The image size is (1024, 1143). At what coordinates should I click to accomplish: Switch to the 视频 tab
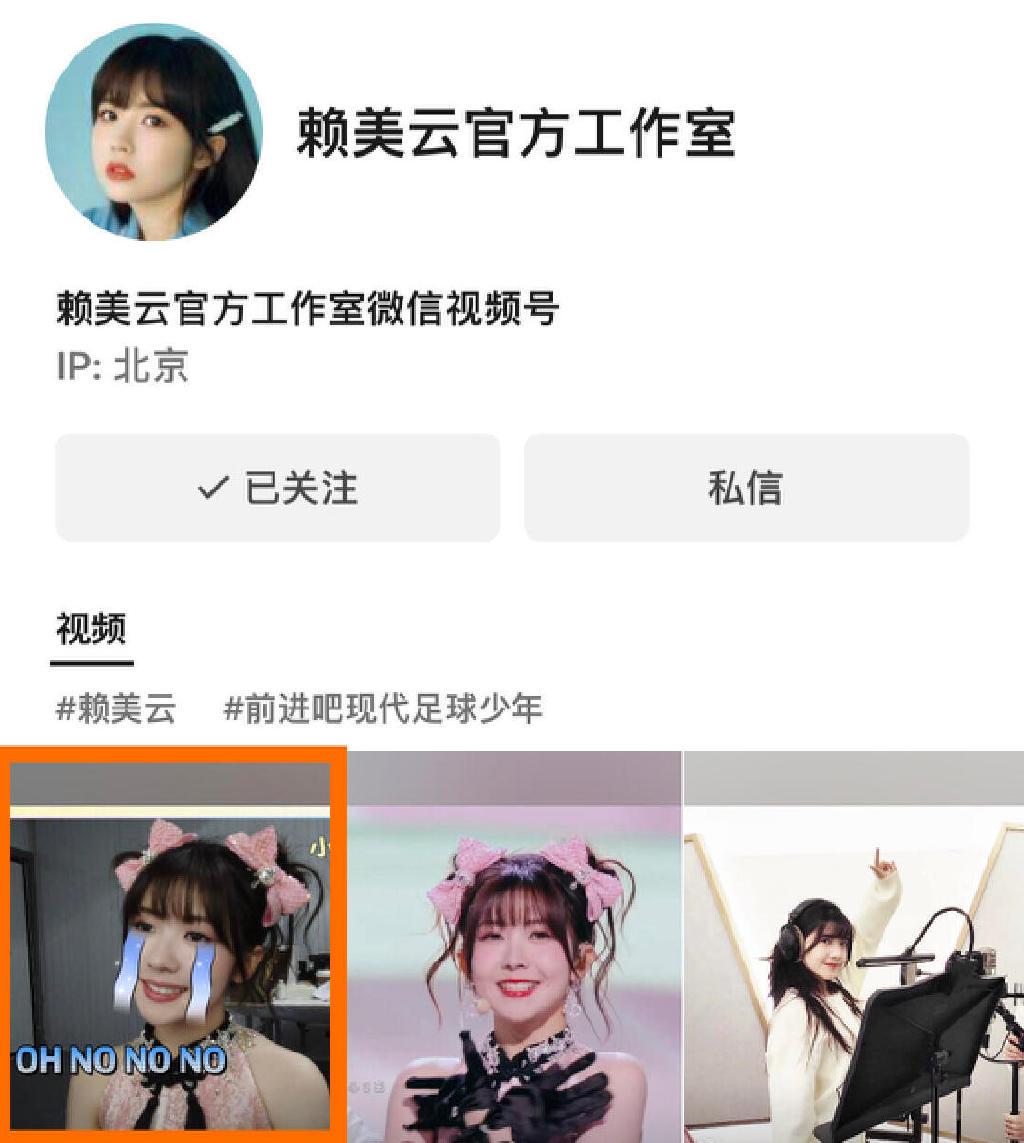(91, 630)
